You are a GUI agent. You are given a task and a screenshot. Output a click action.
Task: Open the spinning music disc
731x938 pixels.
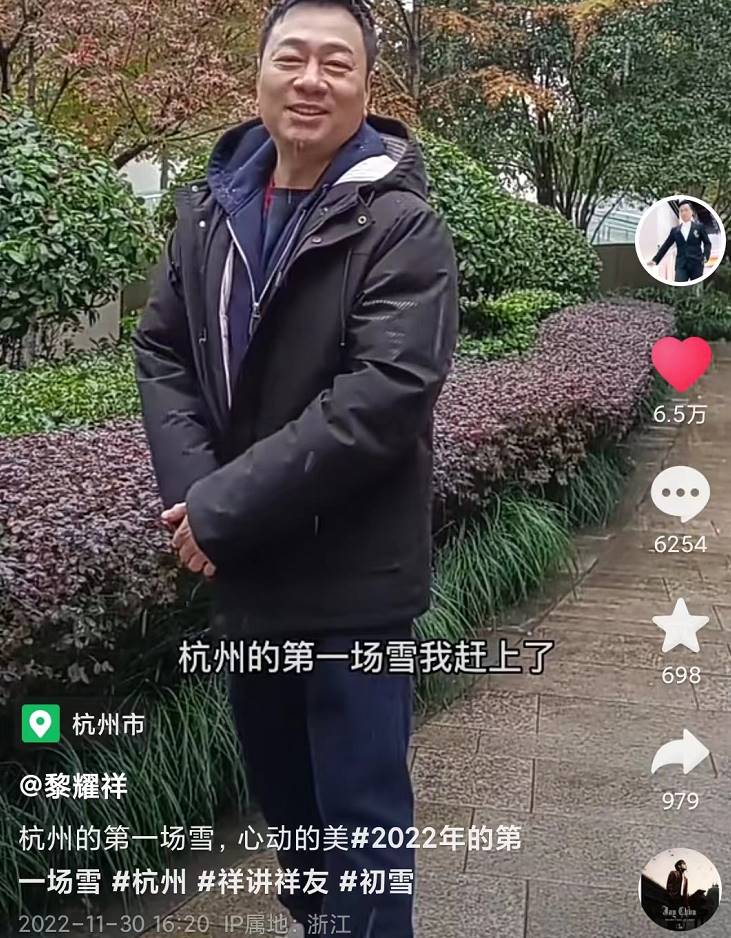[x=680, y=889]
